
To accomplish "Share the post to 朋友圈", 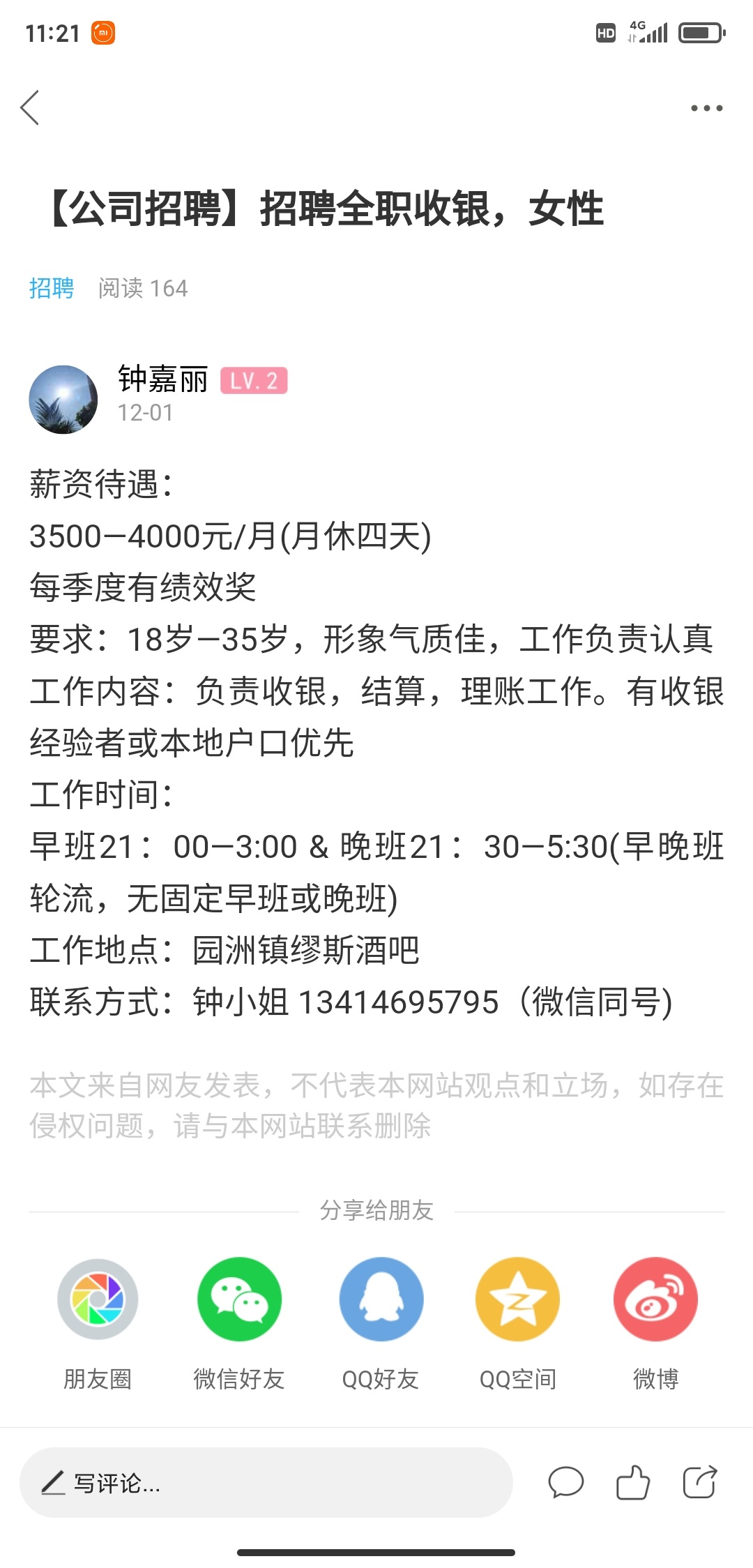I will coord(98,1299).
